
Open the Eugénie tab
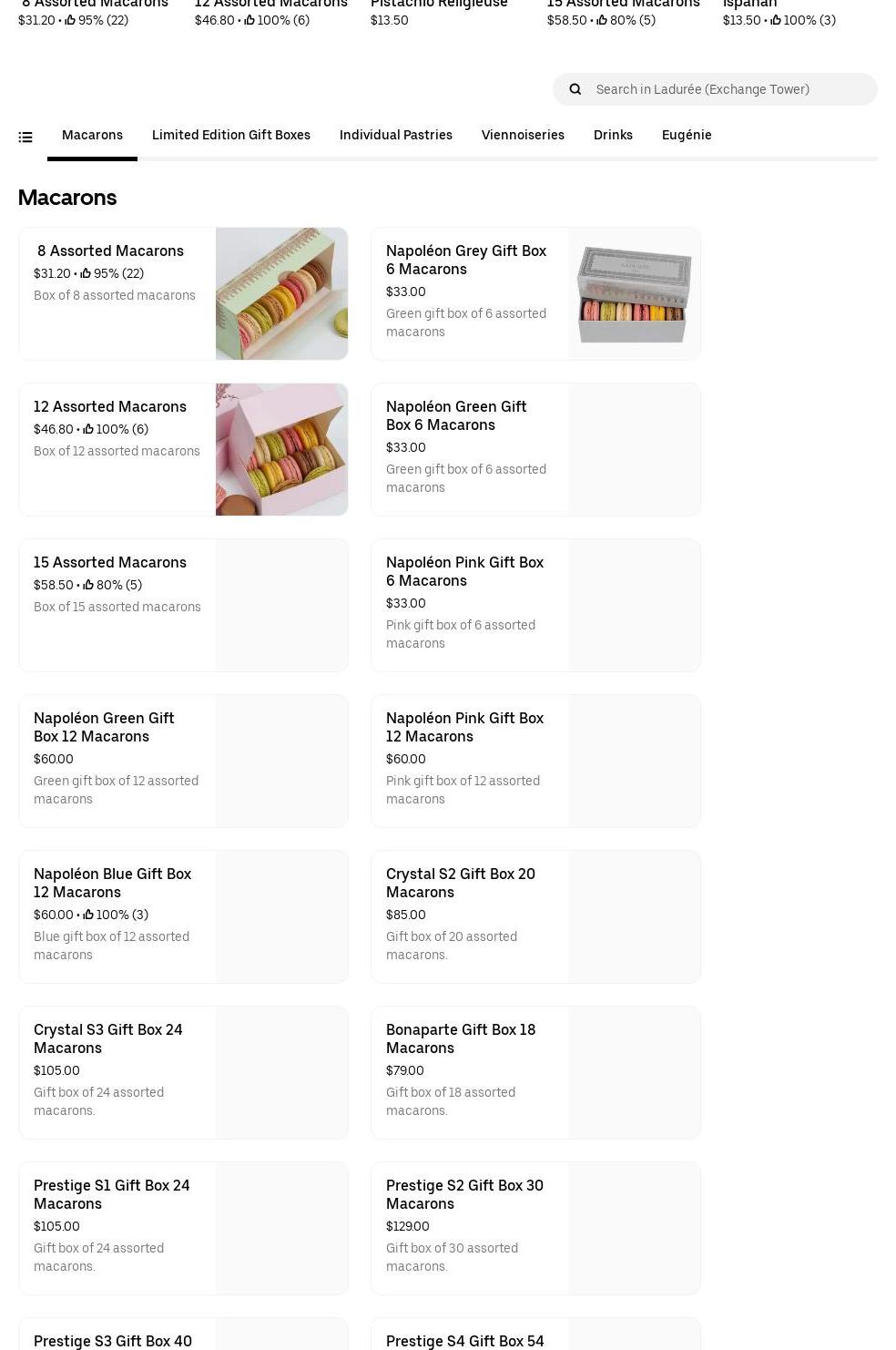(687, 135)
